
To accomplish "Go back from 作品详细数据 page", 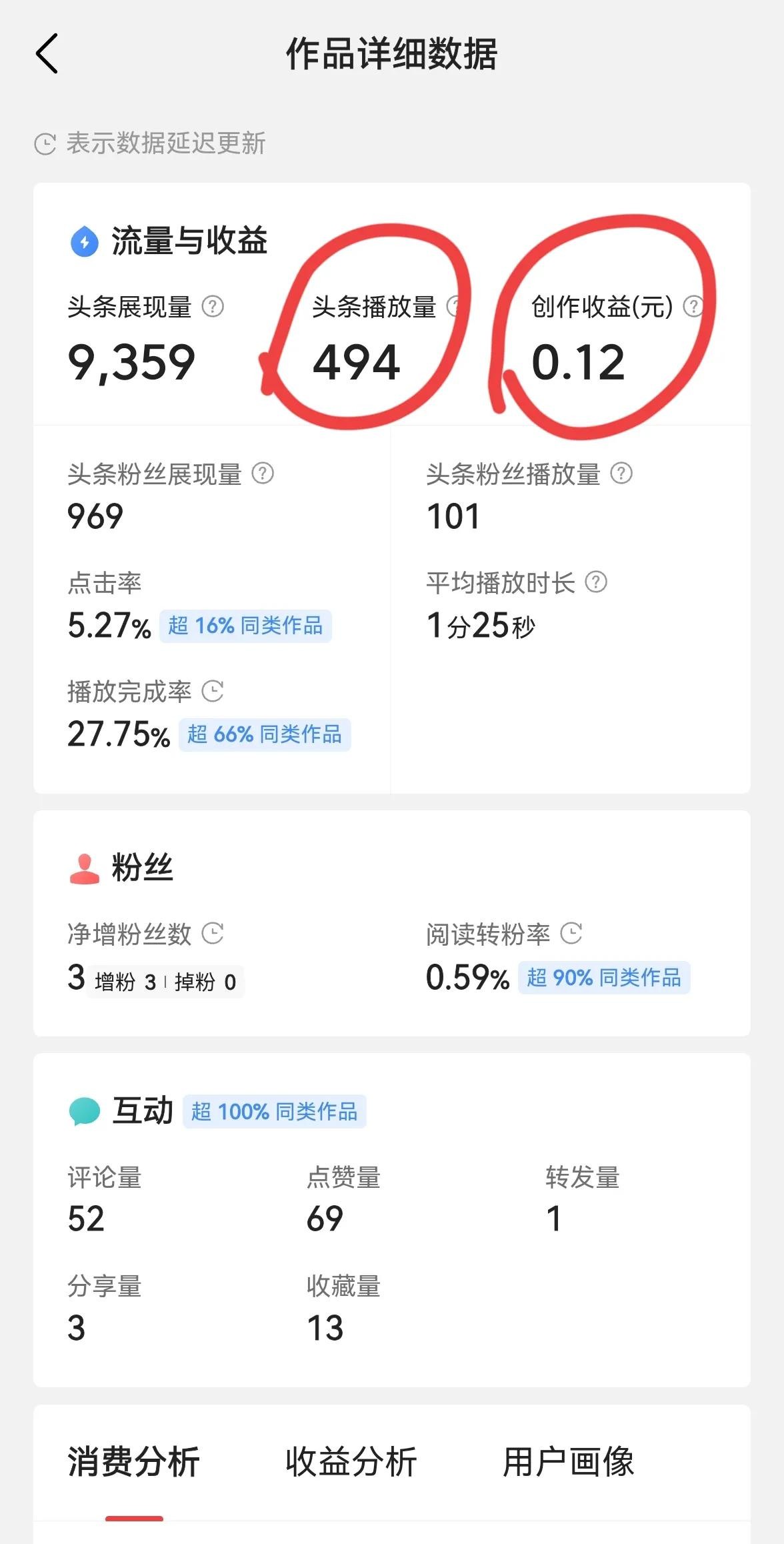I will coord(47,53).
